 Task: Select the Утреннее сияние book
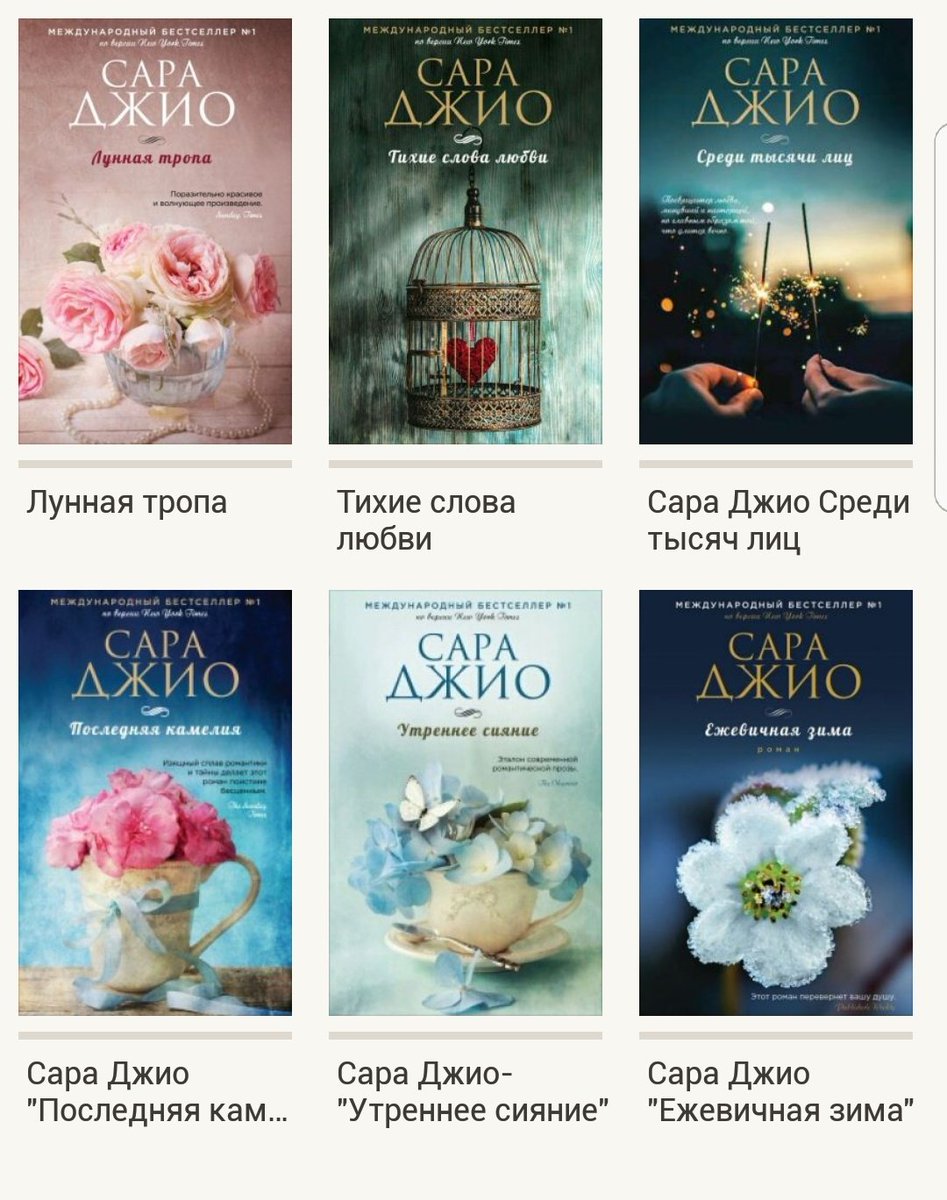tap(465, 802)
